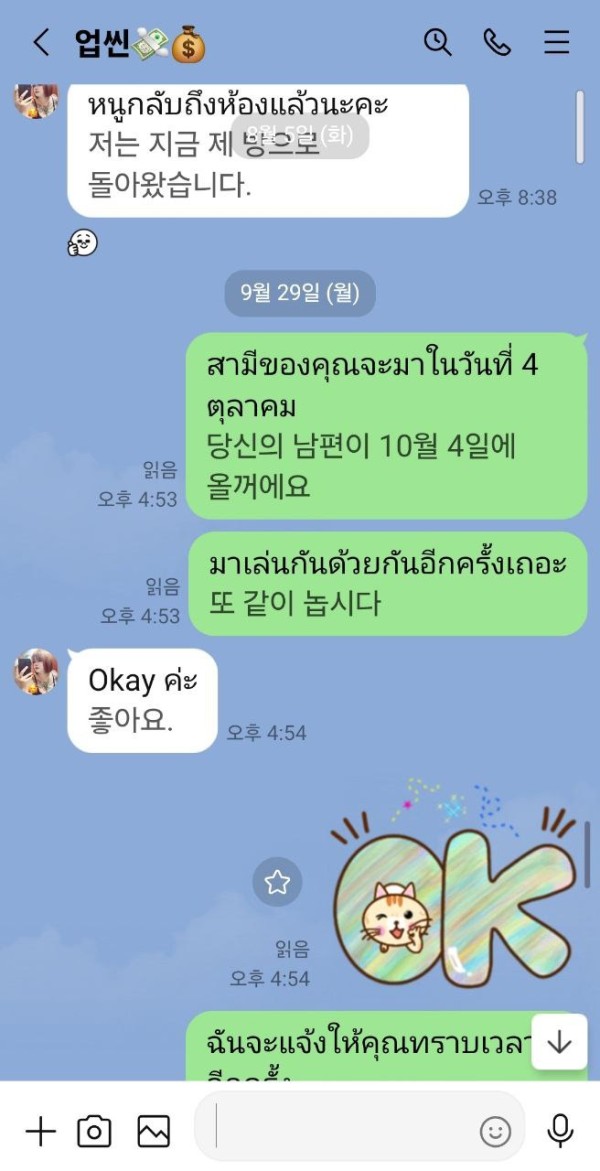Open the star icon beside OK sticker
The width and height of the screenshot is (600, 1171).
tap(277, 881)
